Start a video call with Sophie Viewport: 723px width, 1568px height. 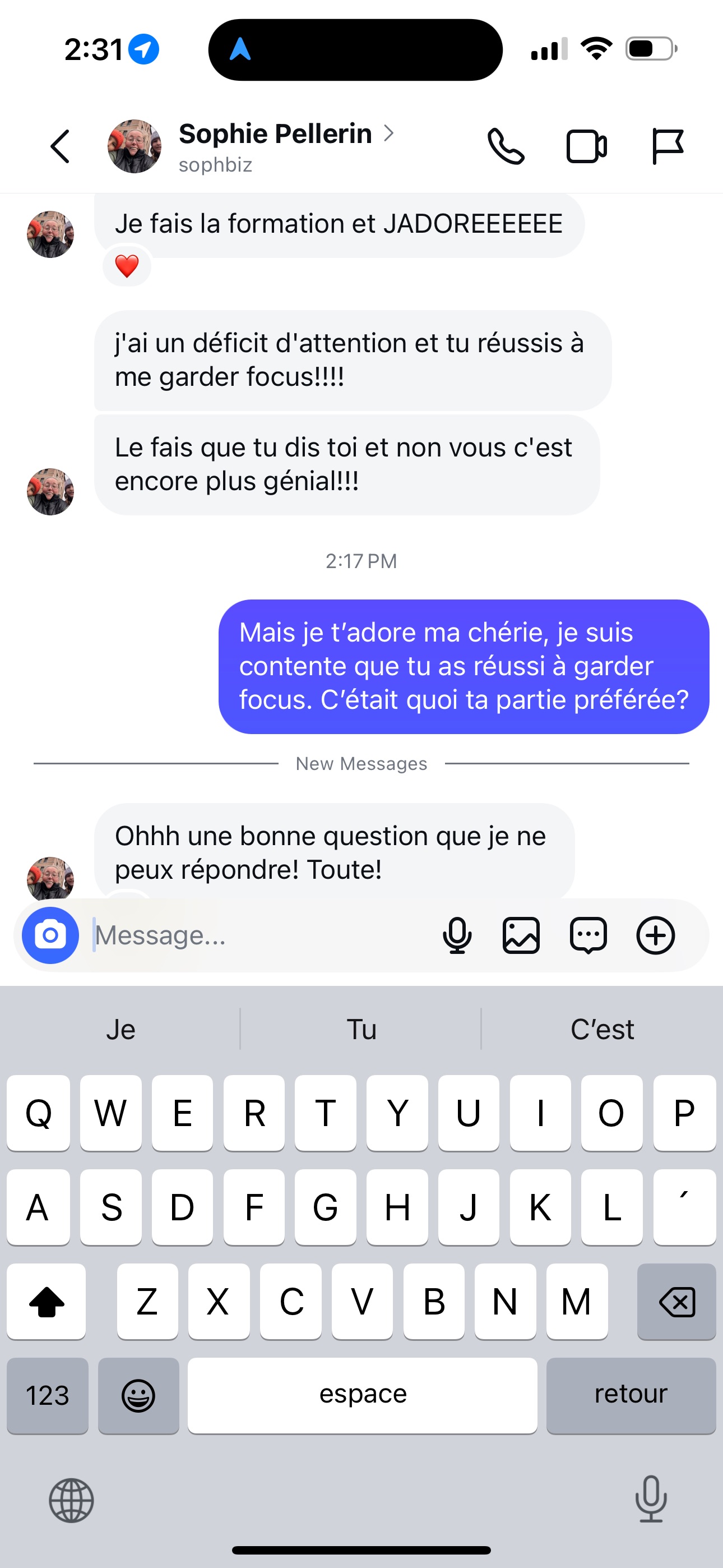[x=586, y=147]
